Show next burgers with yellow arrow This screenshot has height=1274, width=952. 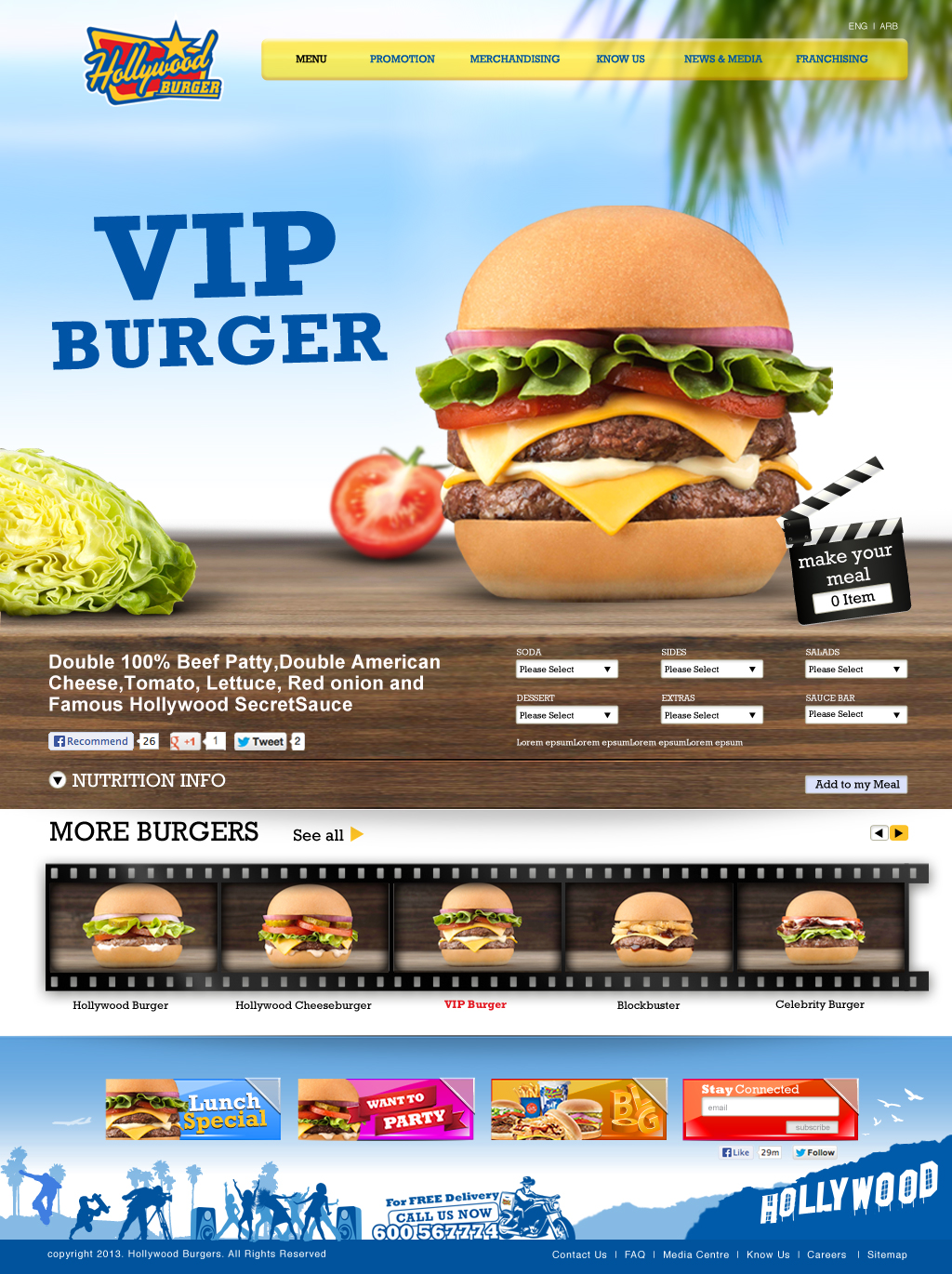point(899,833)
